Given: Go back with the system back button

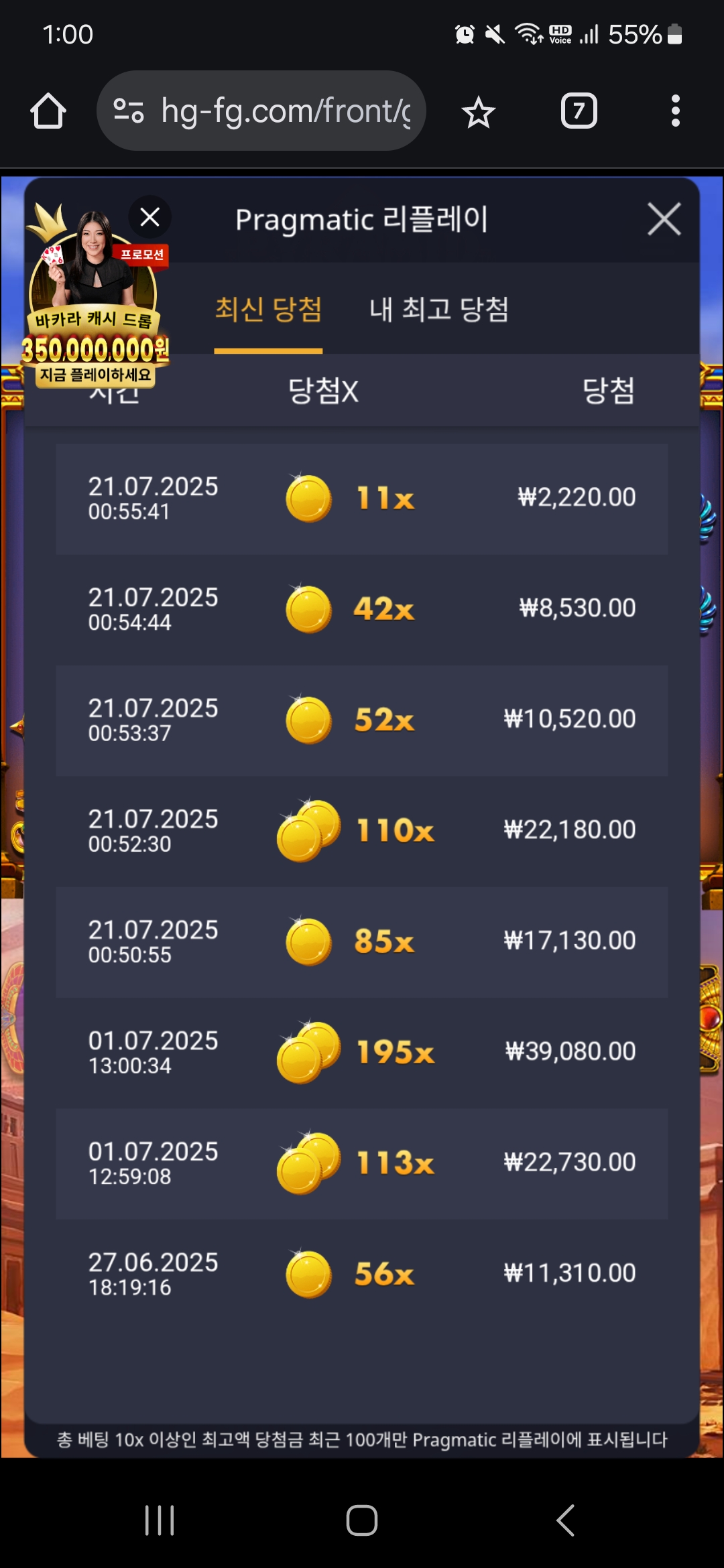Looking at the screenshot, I should point(565,1520).
